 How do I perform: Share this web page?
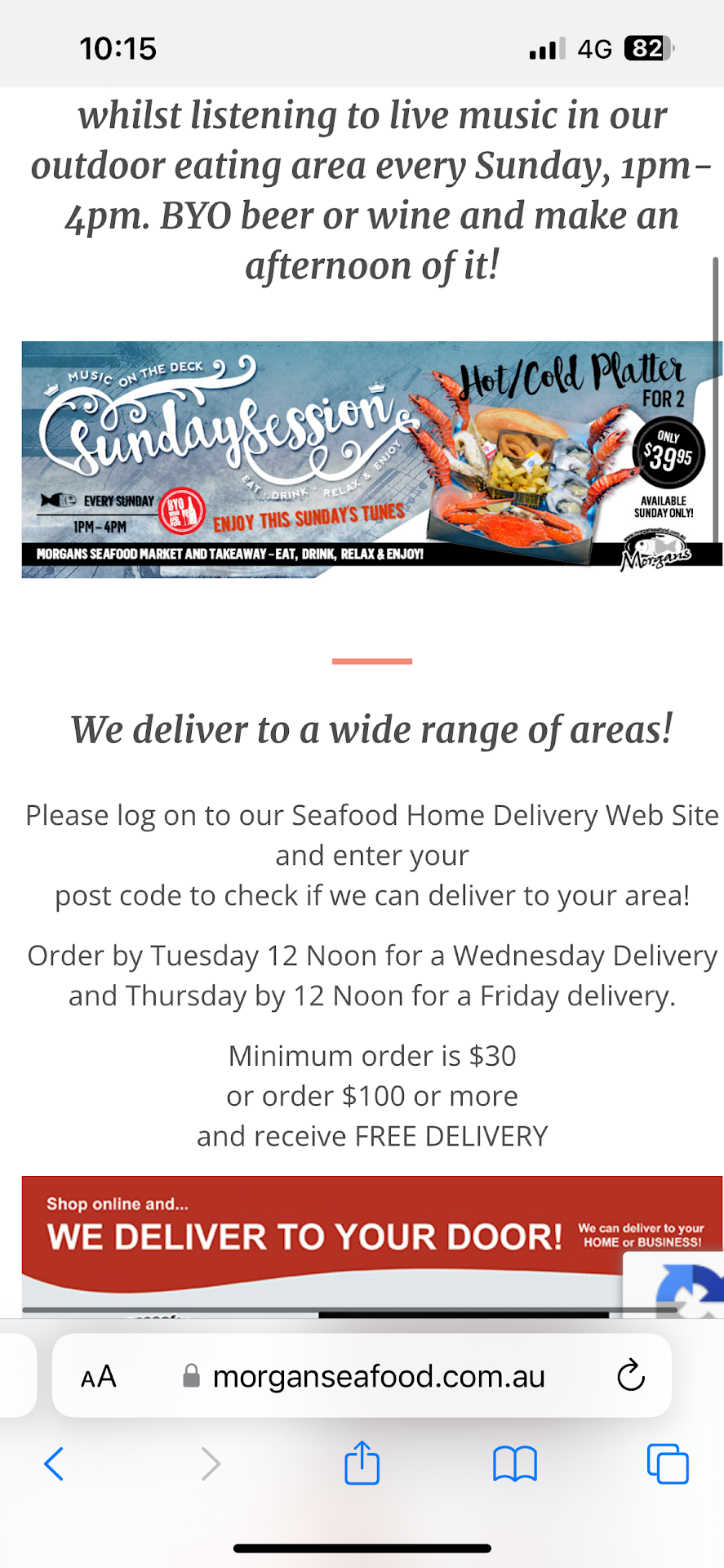tap(362, 1463)
